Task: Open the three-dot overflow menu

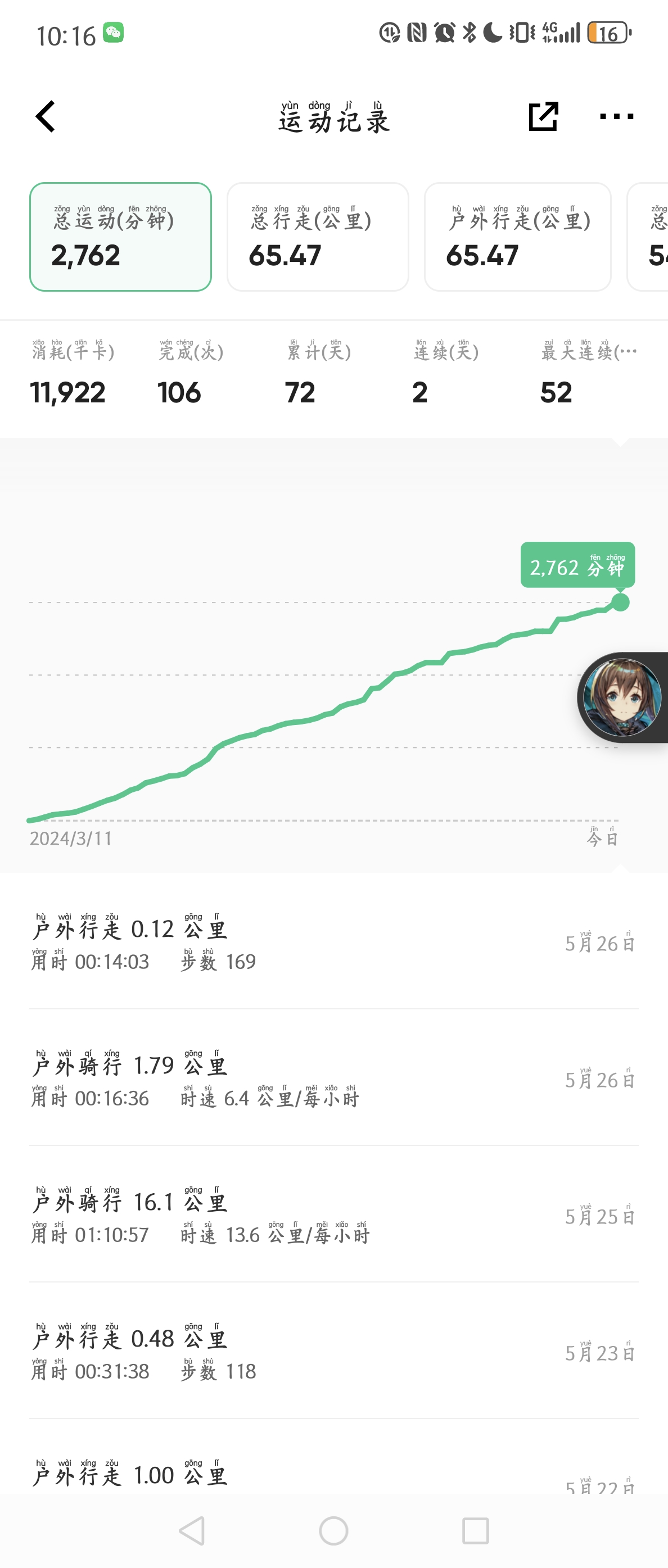Action: click(x=616, y=116)
